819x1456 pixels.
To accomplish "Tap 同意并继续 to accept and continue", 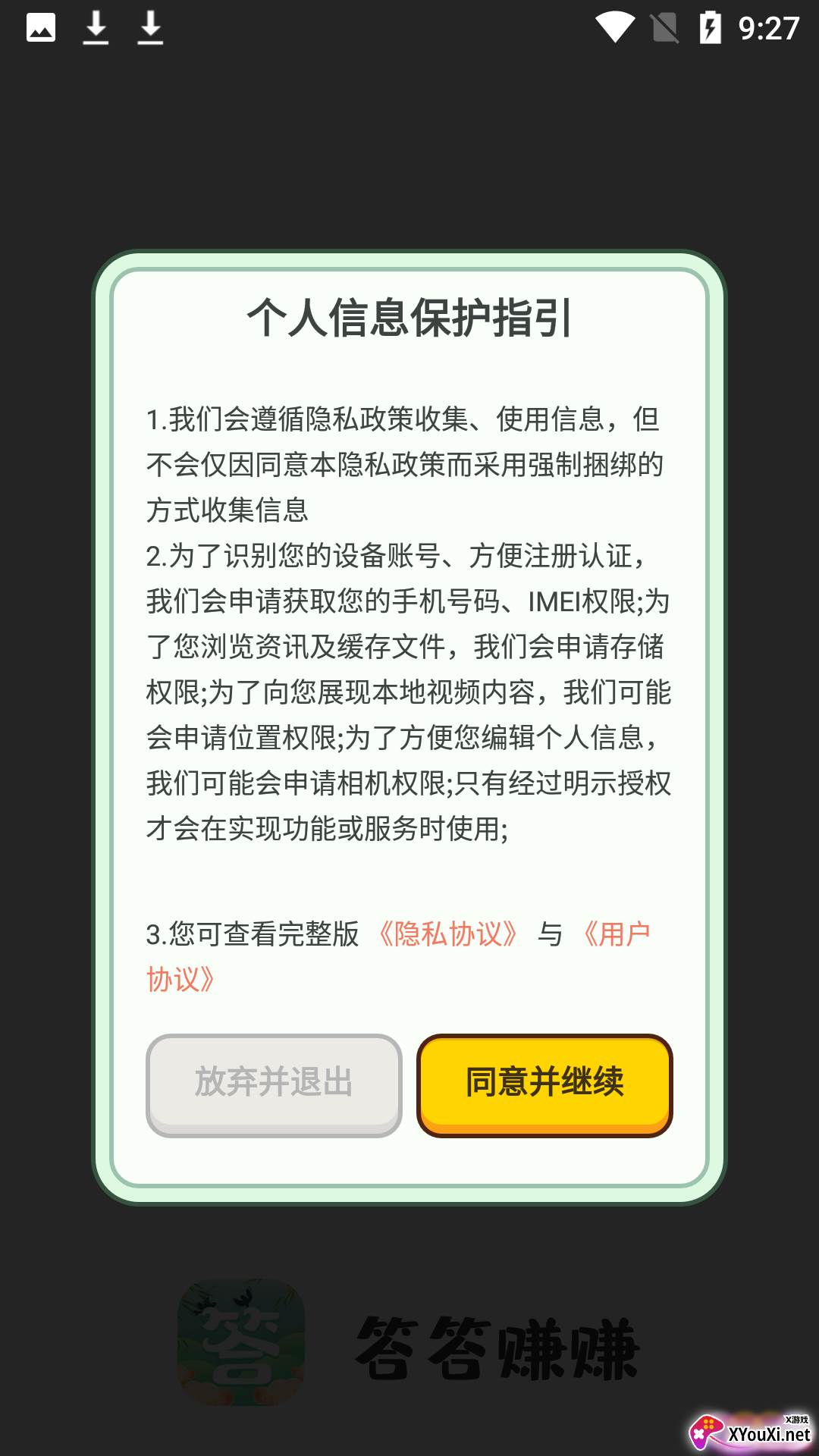I will coord(544,1085).
